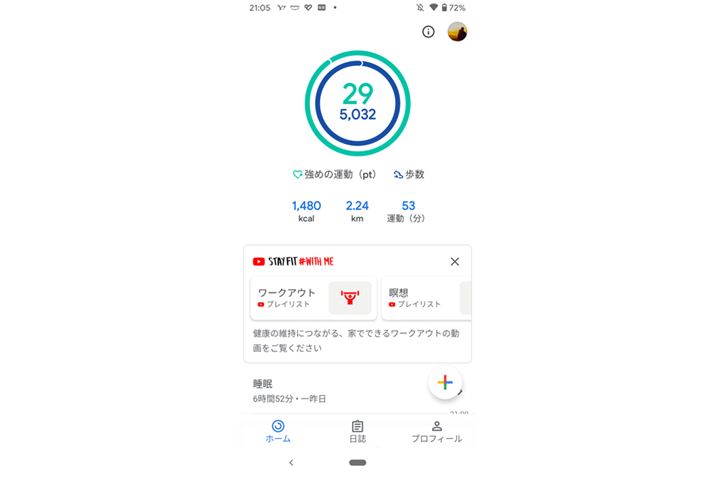Open the 睡眠 sleep entry
The width and height of the screenshot is (715, 477).
tap(330, 390)
